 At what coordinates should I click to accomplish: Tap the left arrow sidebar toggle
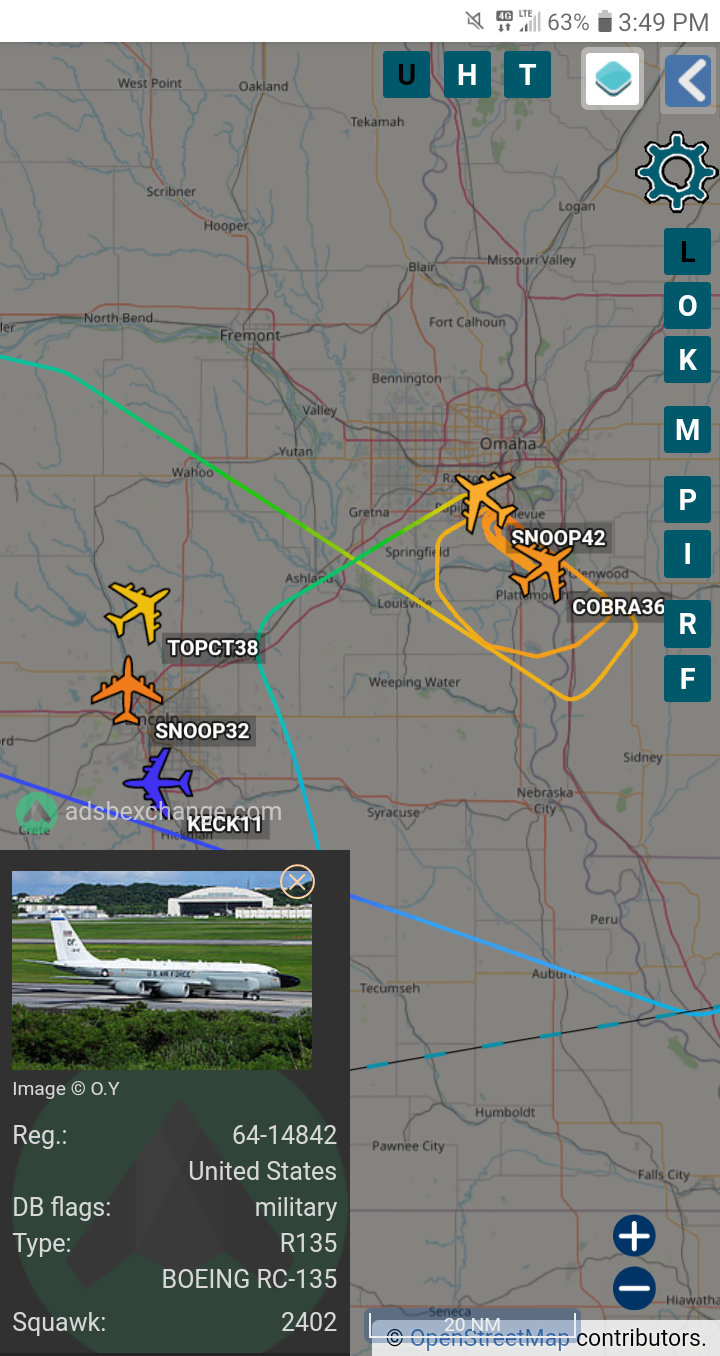(688, 81)
